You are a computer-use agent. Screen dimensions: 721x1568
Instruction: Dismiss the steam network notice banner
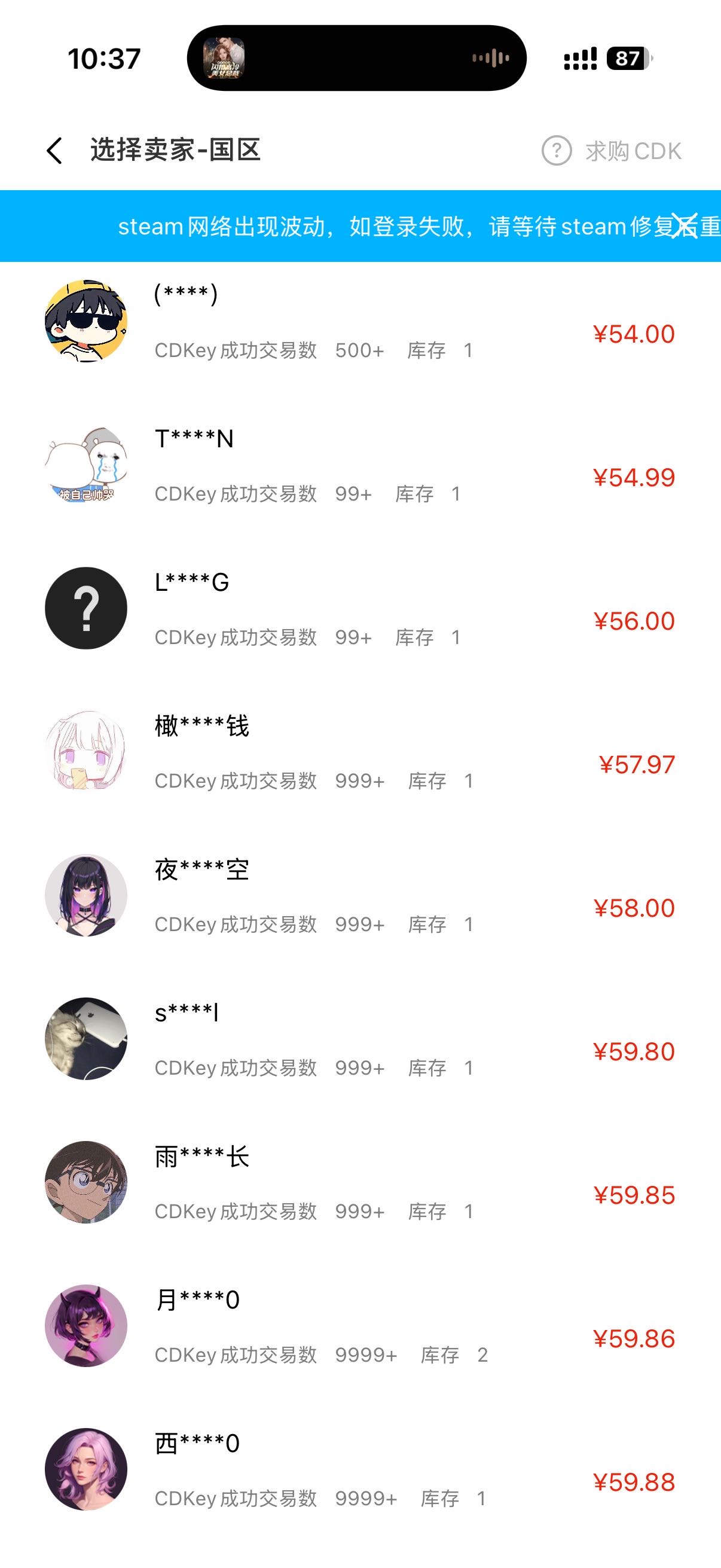point(685,227)
